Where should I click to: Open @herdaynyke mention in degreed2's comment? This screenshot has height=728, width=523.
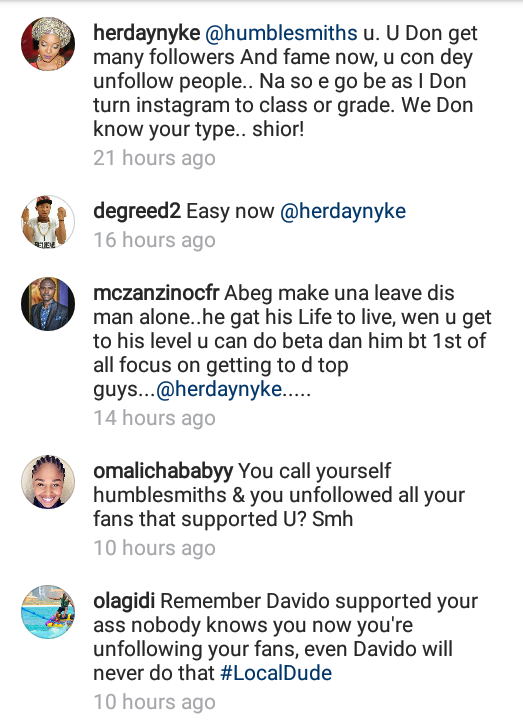tap(343, 212)
